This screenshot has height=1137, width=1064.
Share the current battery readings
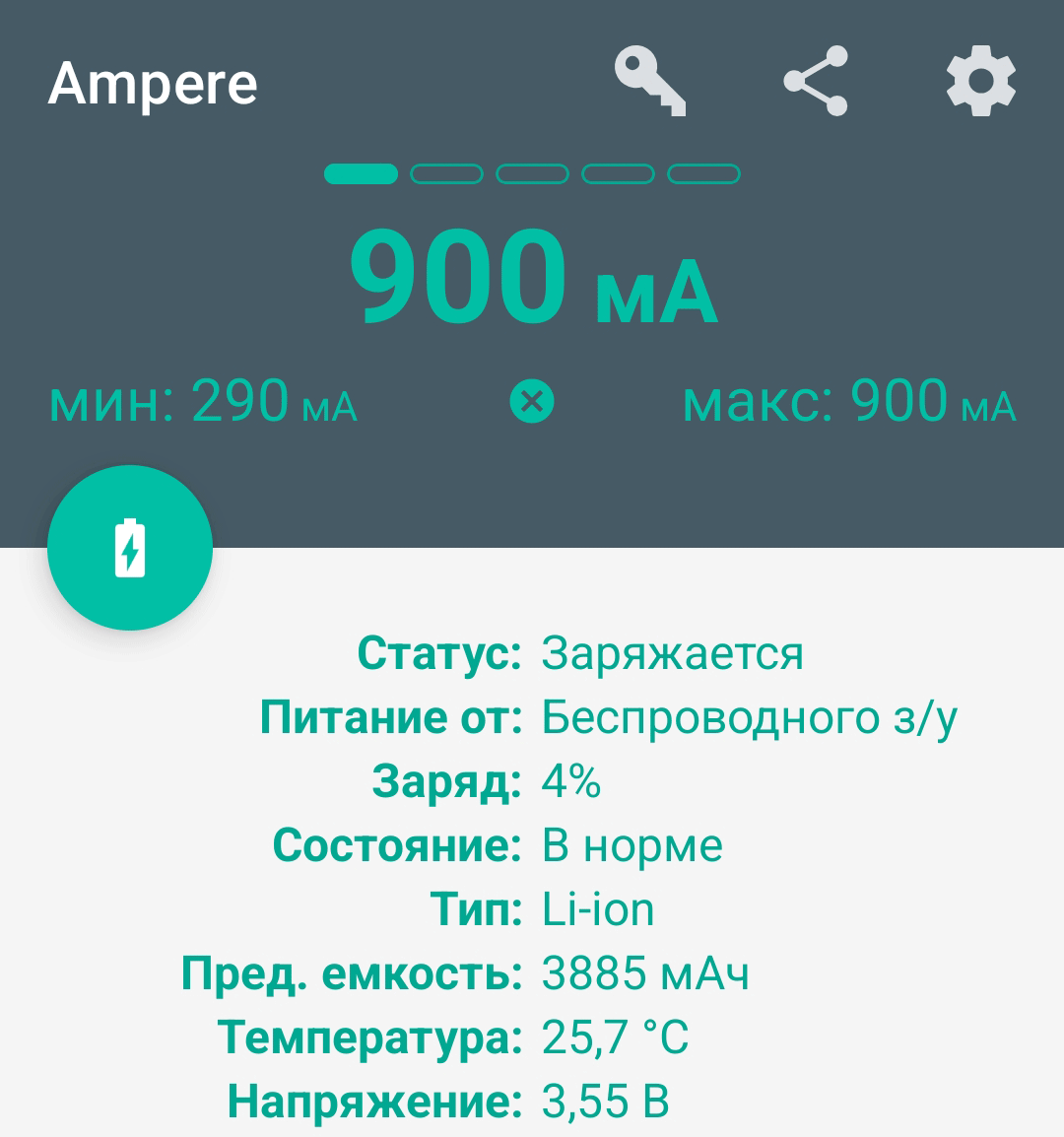[816, 82]
